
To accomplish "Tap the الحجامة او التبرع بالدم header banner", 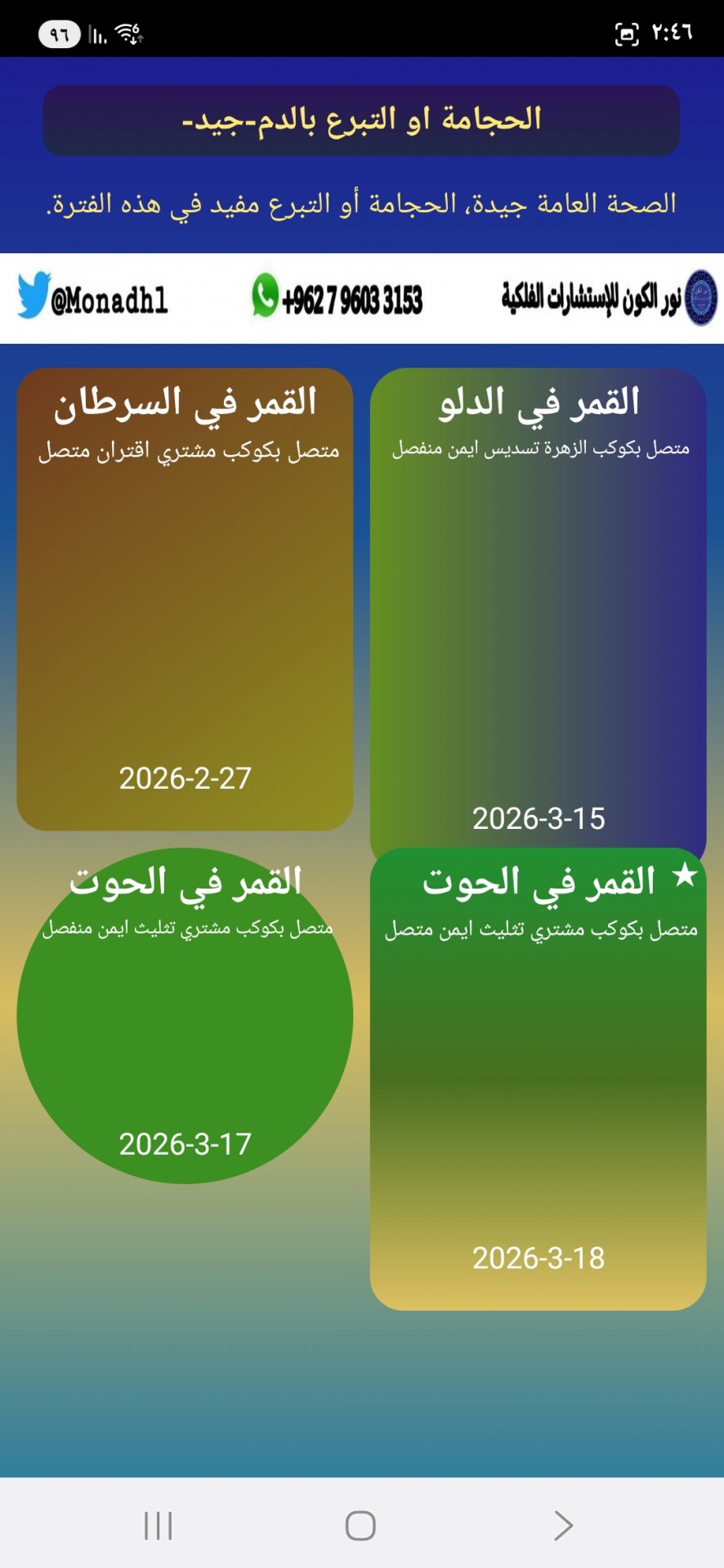I will tap(362, 119).
